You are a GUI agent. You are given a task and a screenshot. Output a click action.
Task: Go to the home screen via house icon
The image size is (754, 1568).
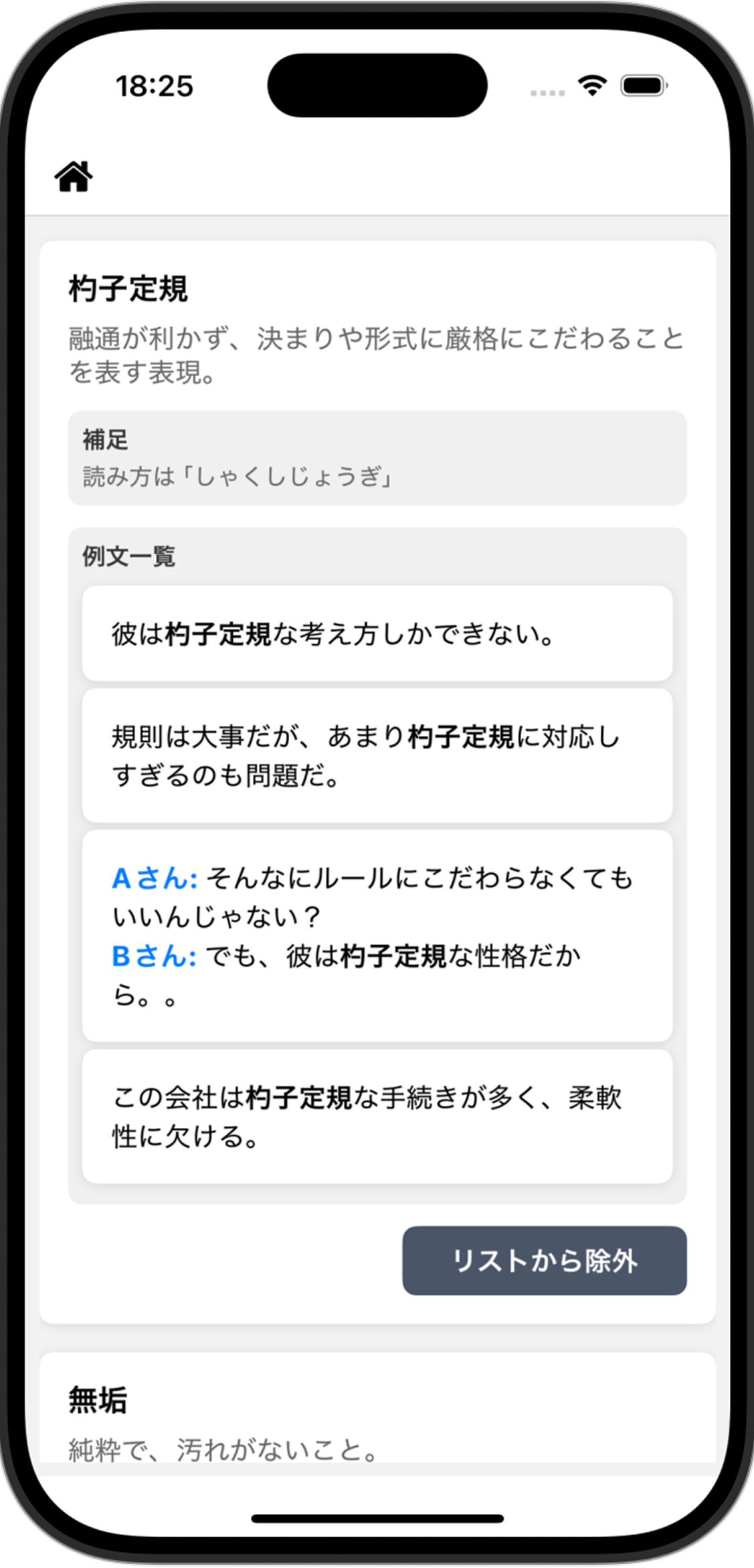point(74,177)
